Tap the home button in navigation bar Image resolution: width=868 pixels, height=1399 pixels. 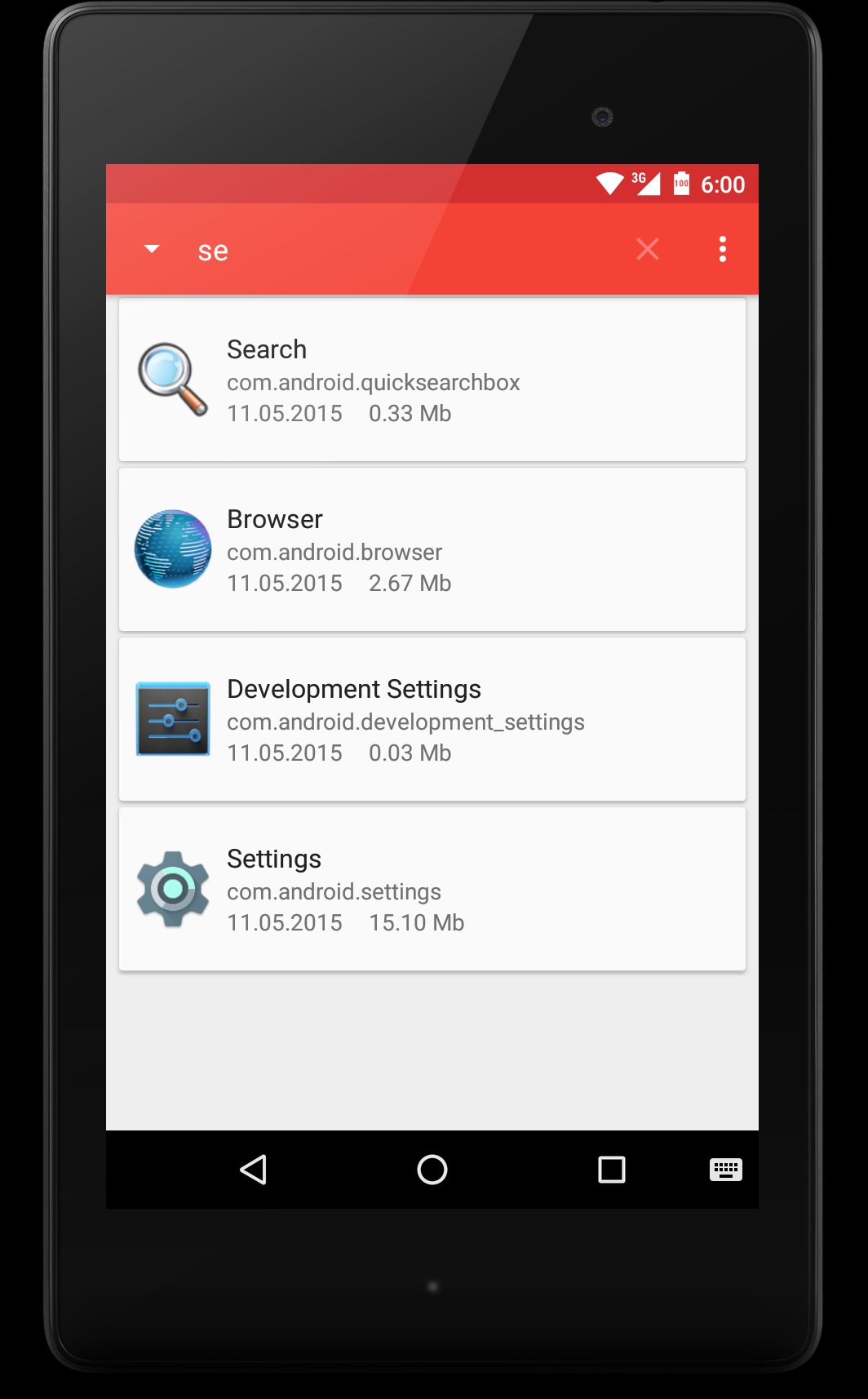[x=432, y=1170]
